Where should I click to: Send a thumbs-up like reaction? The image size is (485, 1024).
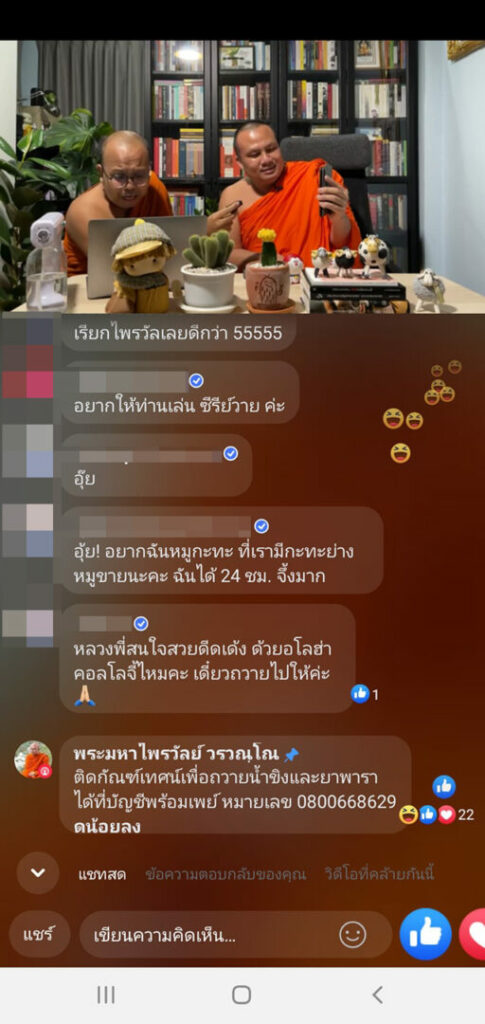426,934
